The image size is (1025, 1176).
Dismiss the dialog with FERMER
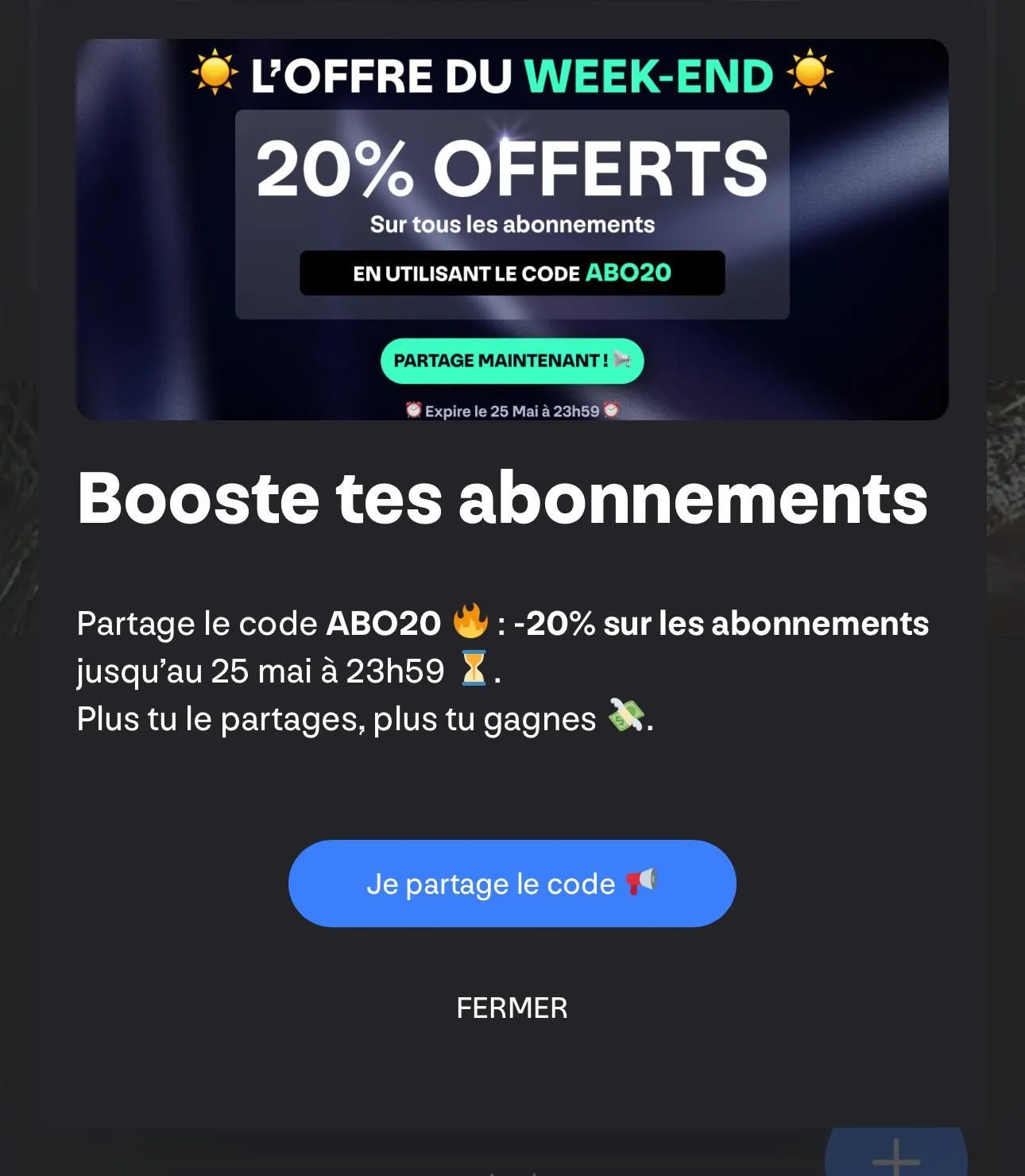512,1008
